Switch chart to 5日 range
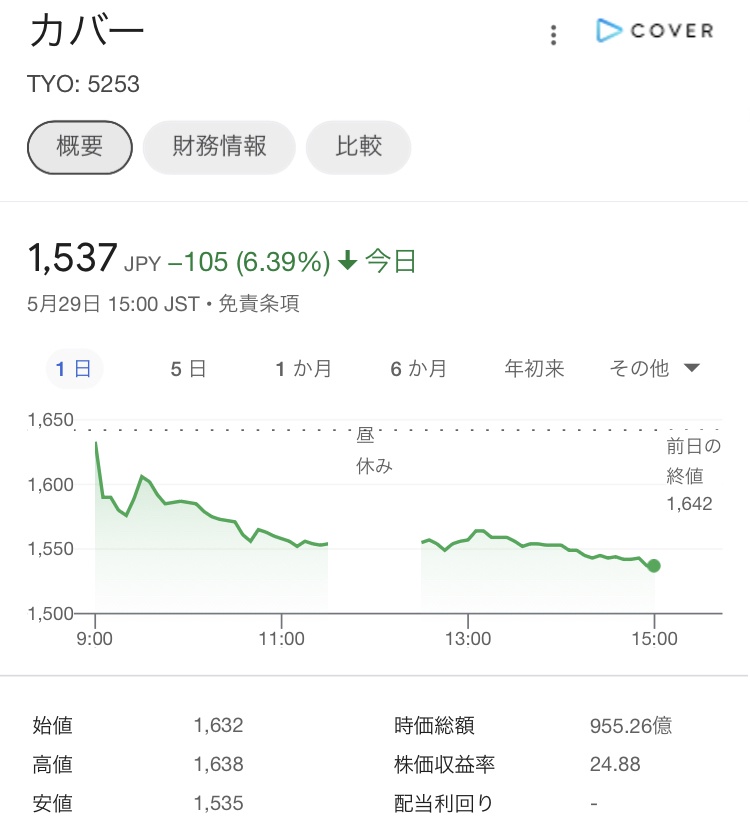750x838 pixels. (x=188, y=369)
